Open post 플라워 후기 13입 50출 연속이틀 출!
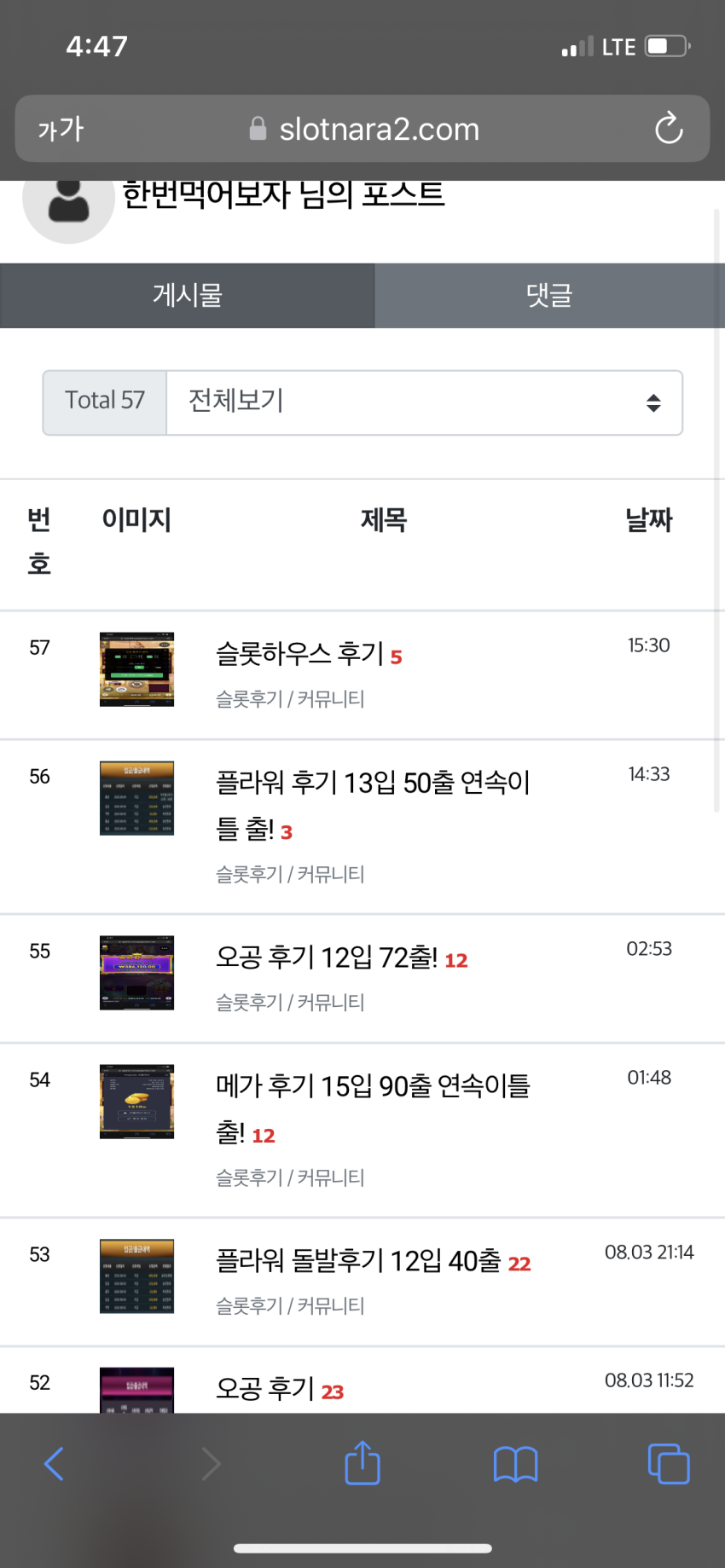Screen dimensions: 725x1568 coord(373,805)
